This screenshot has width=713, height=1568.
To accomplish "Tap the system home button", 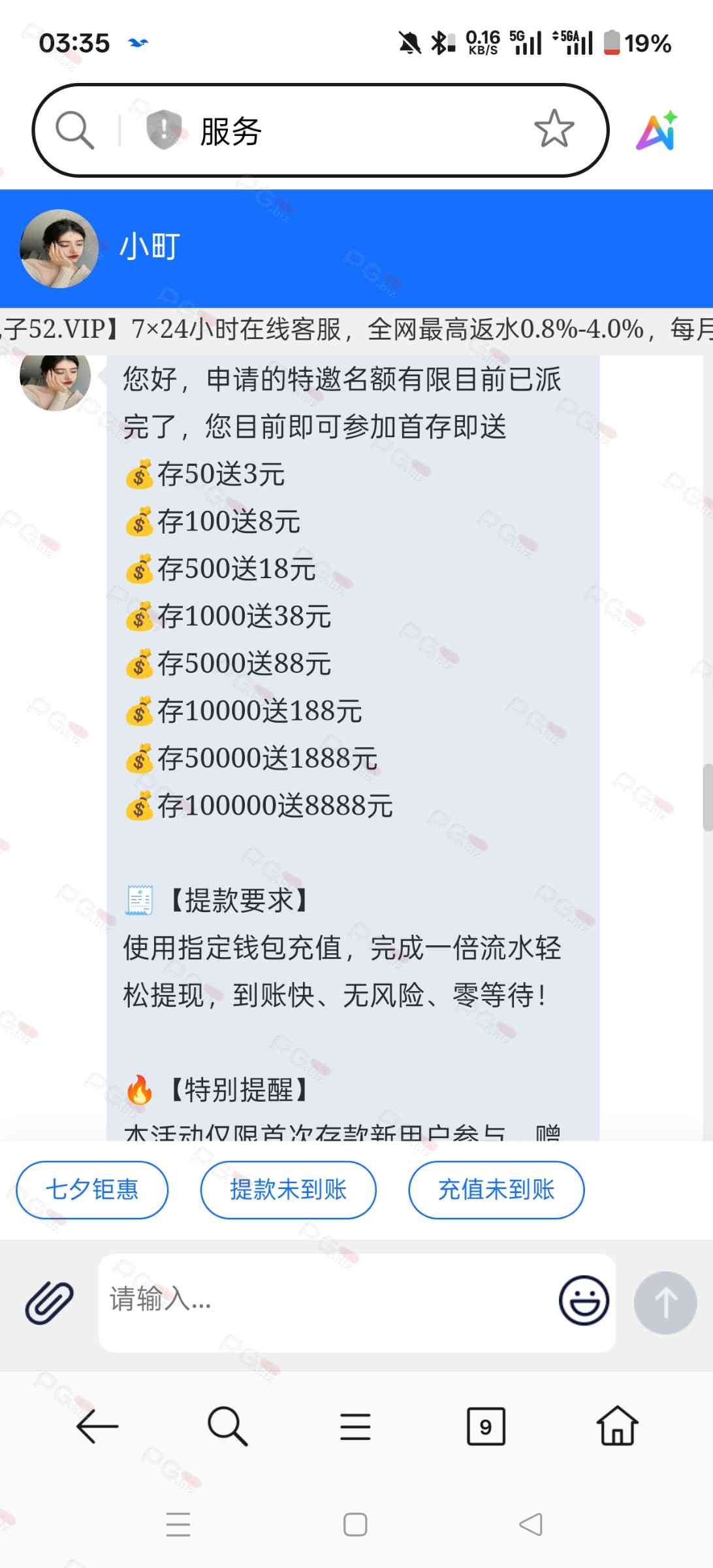I will click(x=355, y=1524).
